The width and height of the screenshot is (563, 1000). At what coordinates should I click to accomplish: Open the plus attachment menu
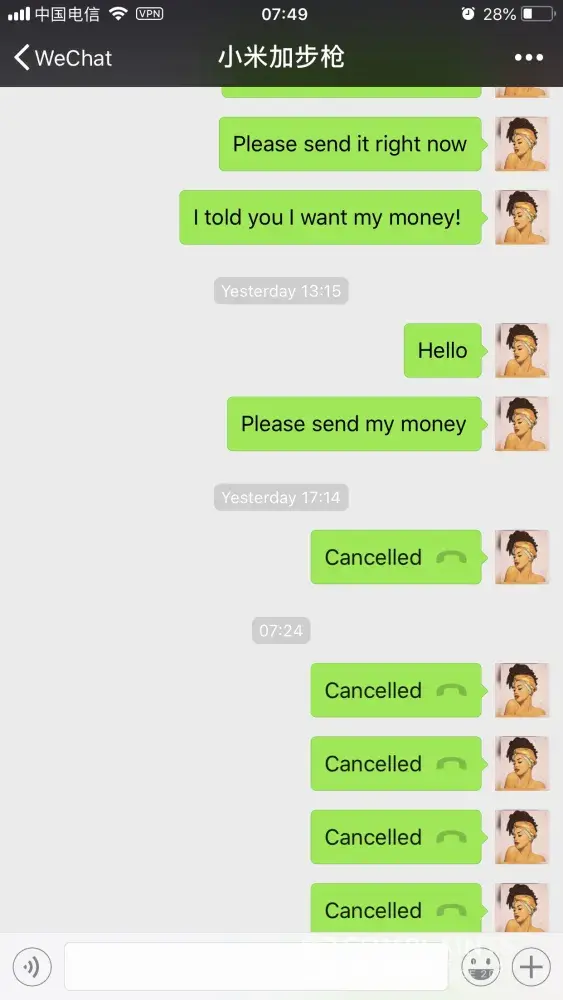click(x=531, y=967)
